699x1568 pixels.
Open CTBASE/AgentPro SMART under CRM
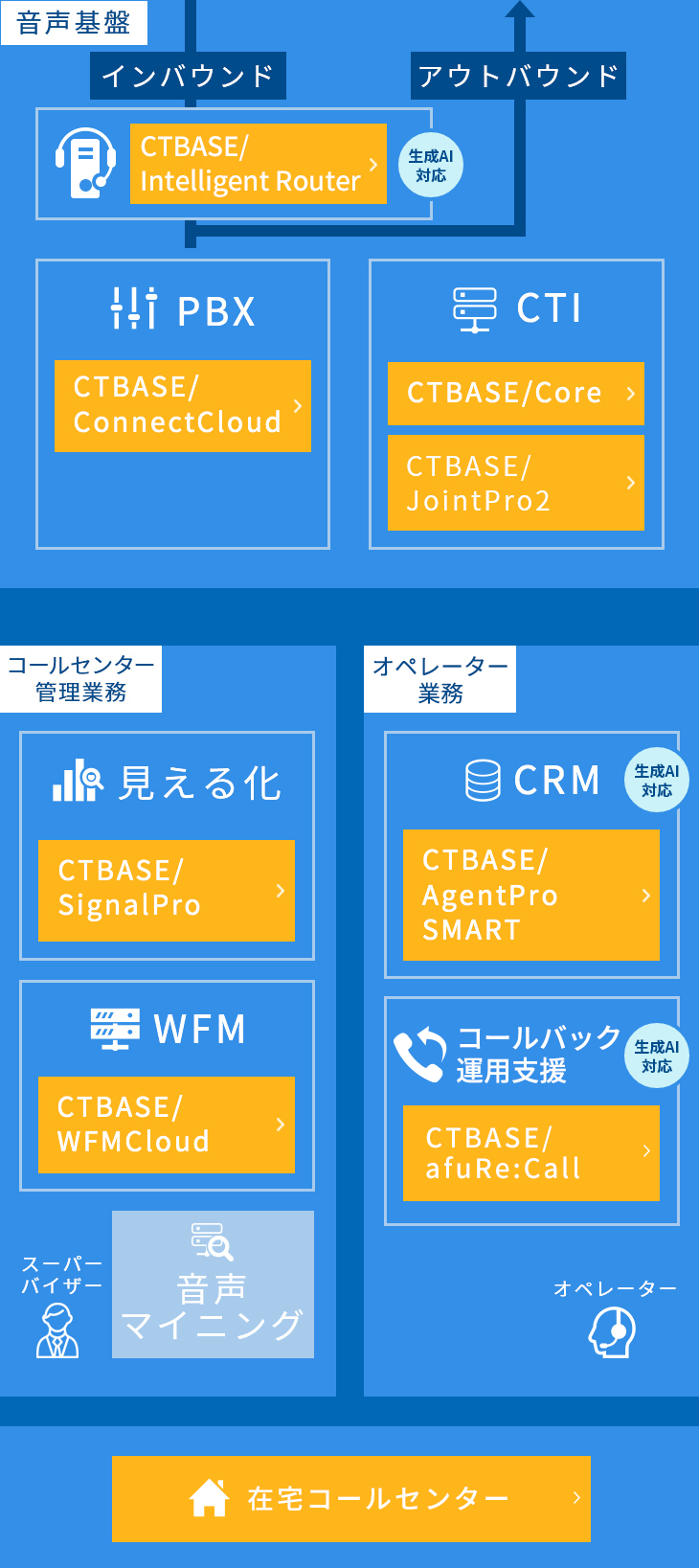530,895
